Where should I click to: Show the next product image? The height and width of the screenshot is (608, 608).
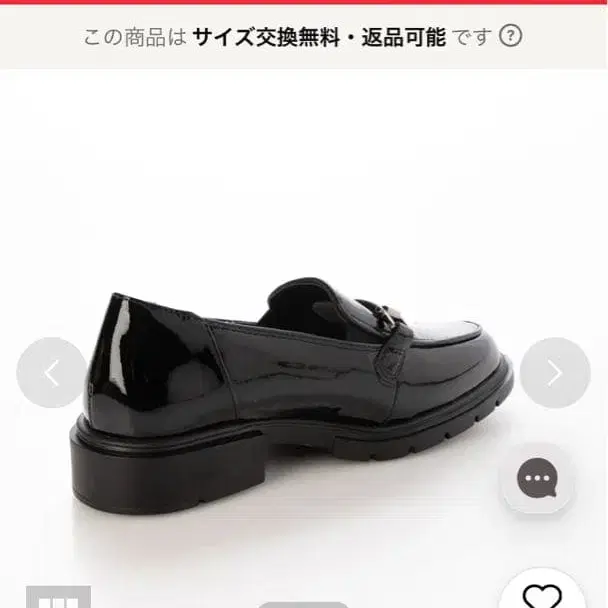click(x=555, y=372)
